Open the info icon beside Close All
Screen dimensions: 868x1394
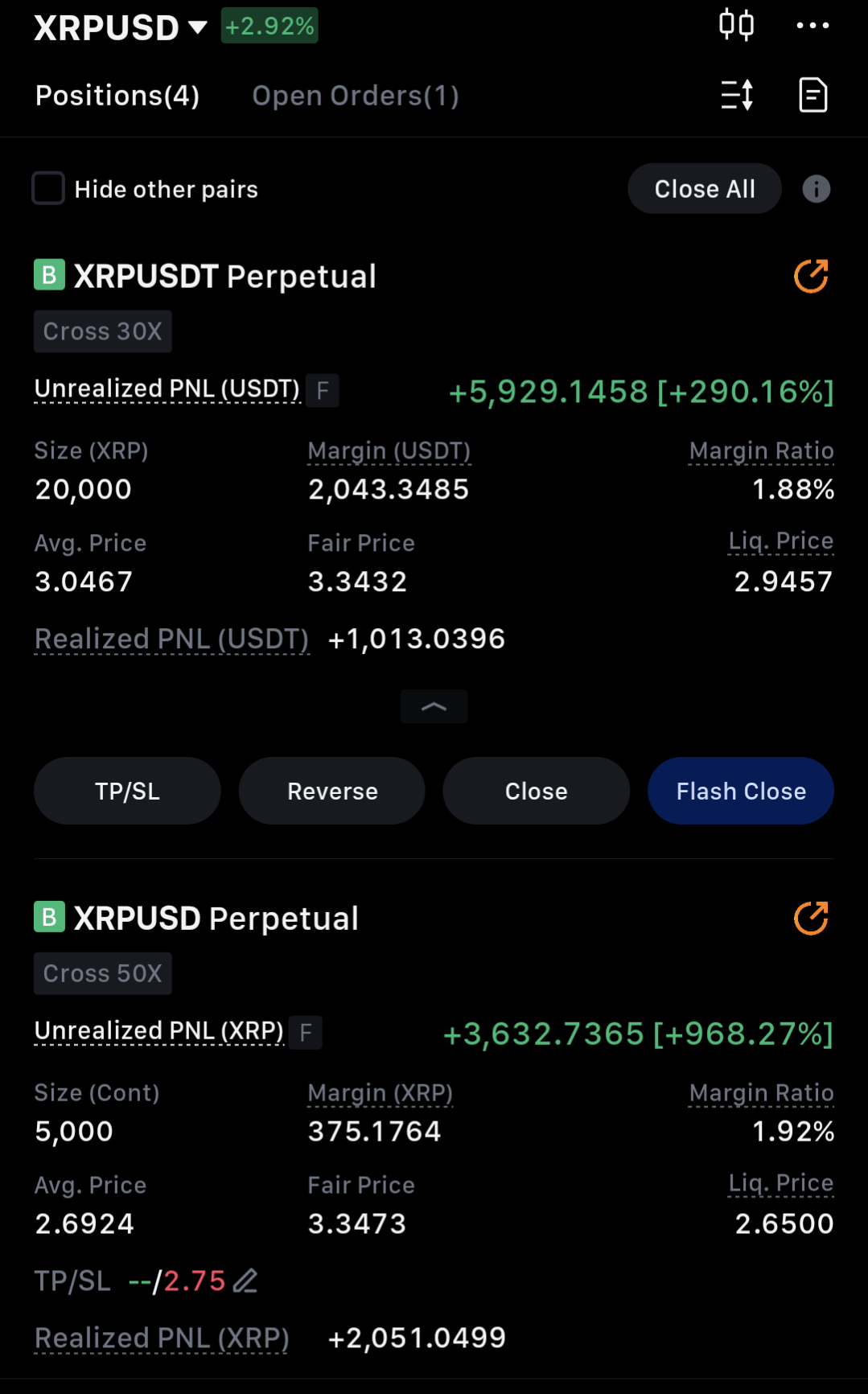[816, 189]
